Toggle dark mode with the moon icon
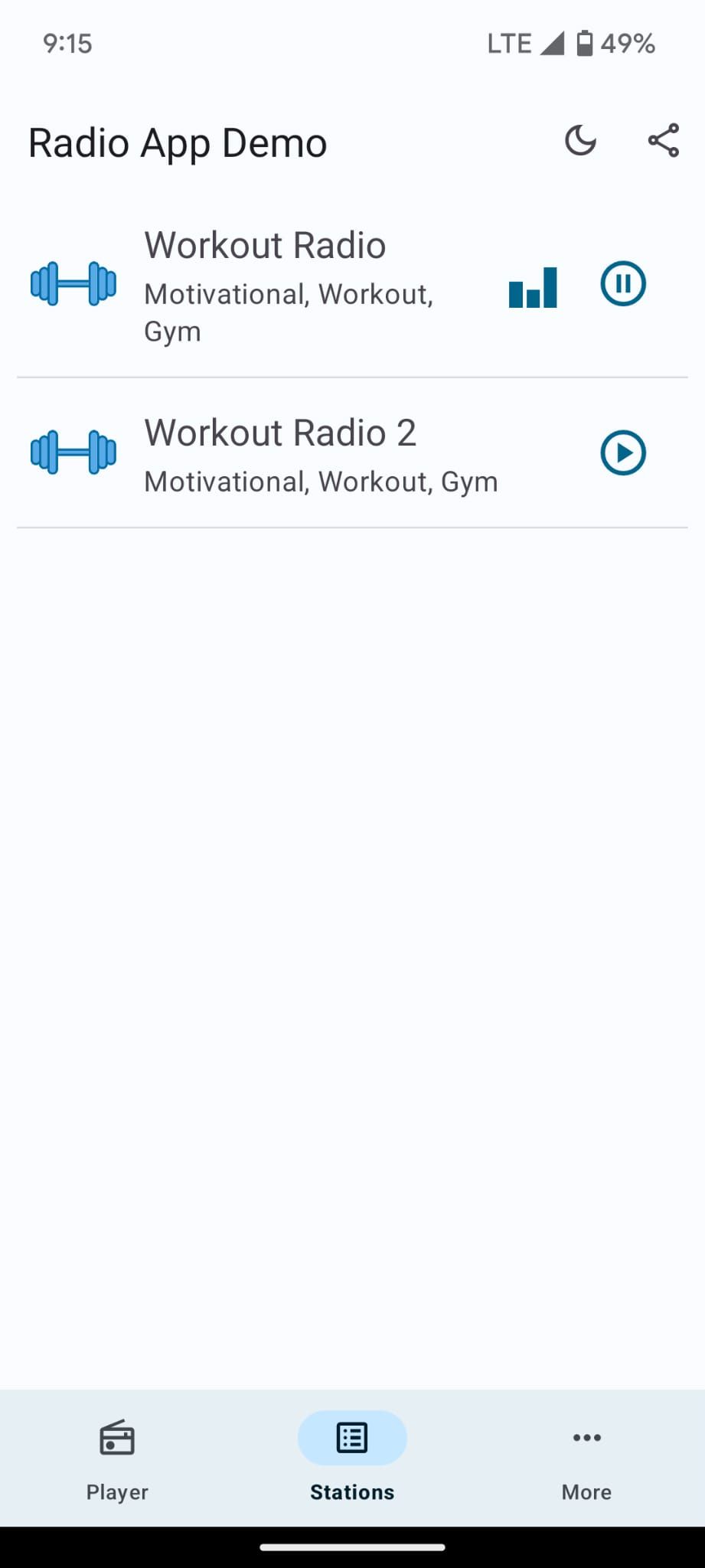This screenshot has width=705, height=1568. (x=580, y=141)
